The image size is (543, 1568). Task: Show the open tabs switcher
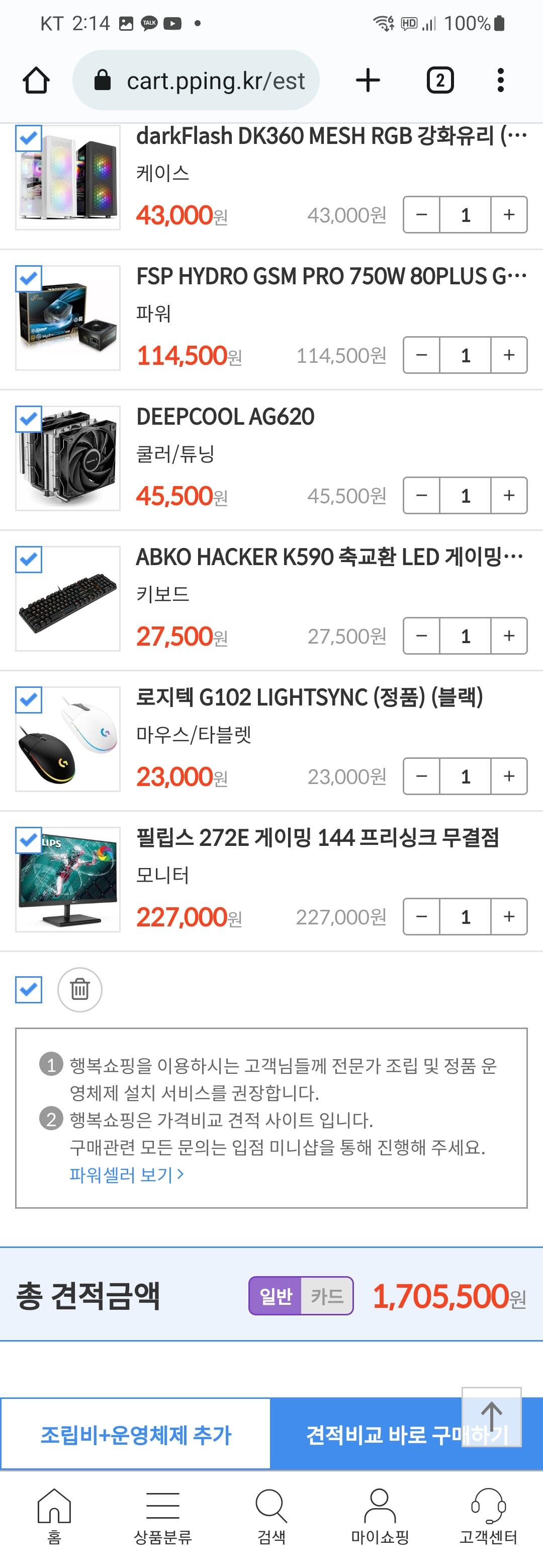click(x=440, y=81)
